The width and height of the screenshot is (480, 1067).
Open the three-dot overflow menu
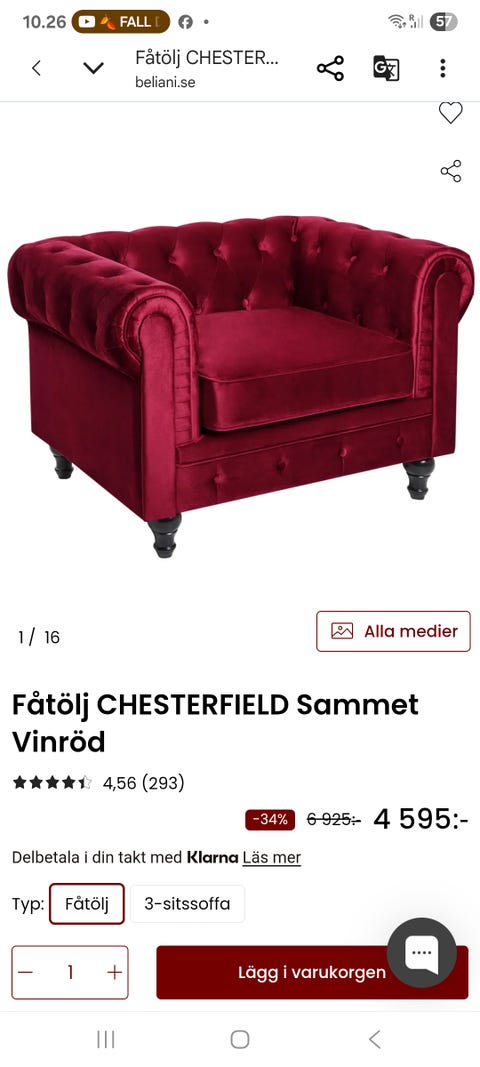coord(443,68)
